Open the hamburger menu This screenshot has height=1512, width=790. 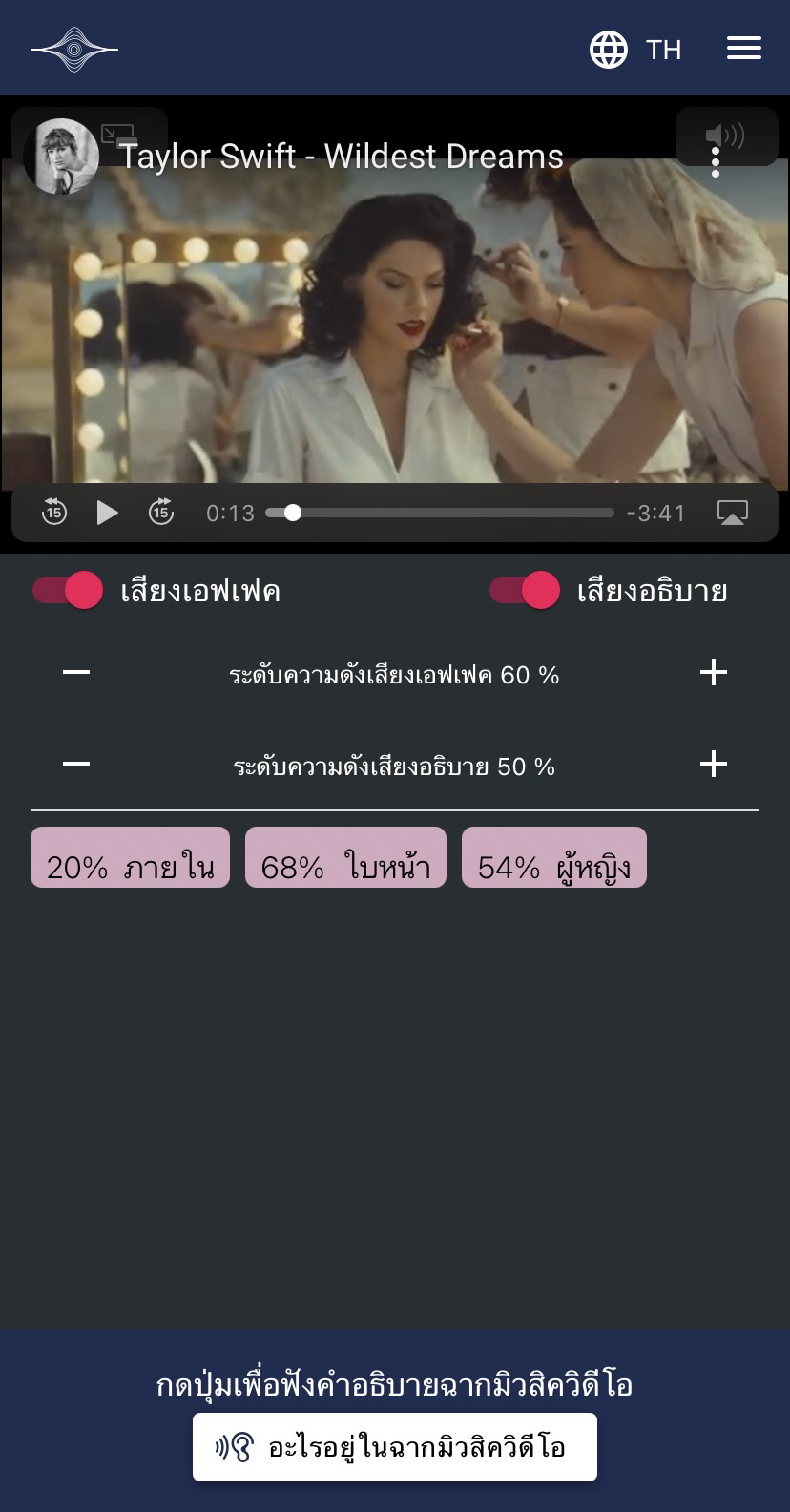(x=743, y=49)
